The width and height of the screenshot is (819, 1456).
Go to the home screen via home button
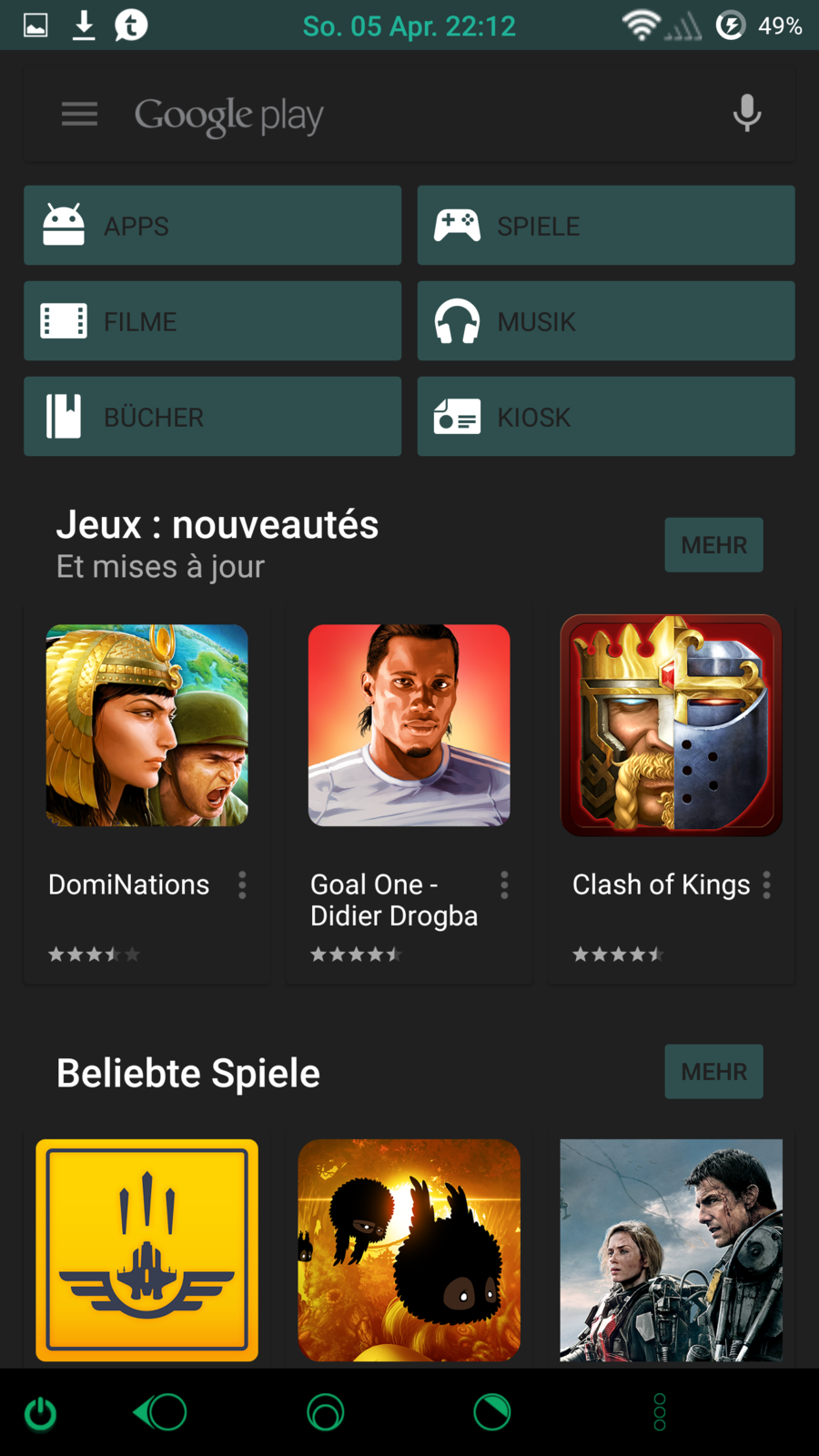(326, 1412)
